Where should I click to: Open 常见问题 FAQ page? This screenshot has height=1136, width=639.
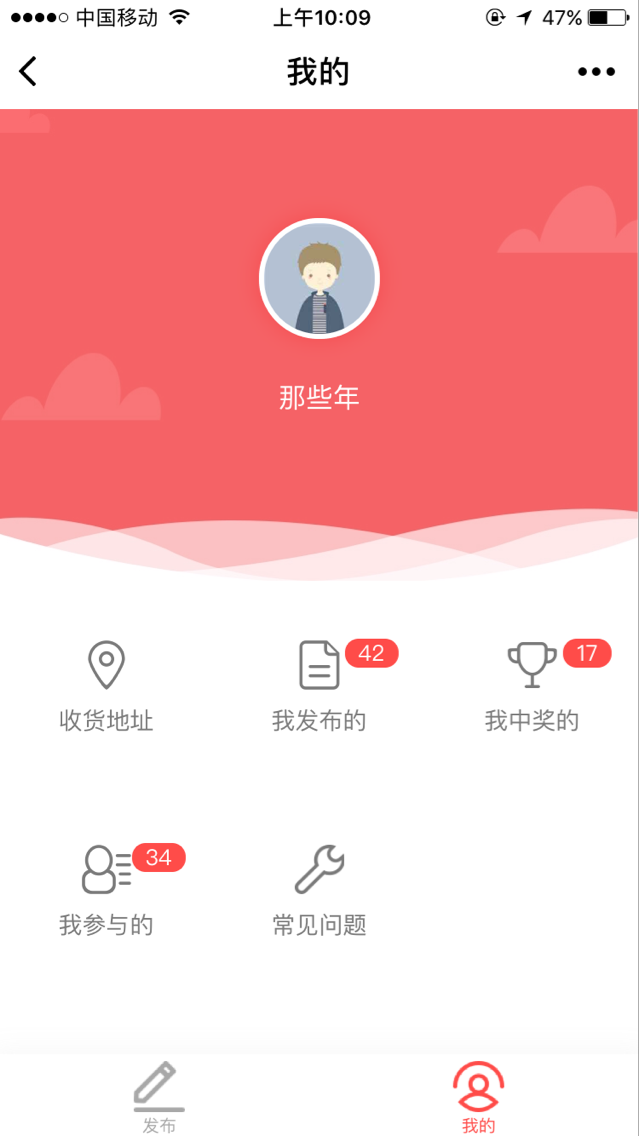pos(319,890)
